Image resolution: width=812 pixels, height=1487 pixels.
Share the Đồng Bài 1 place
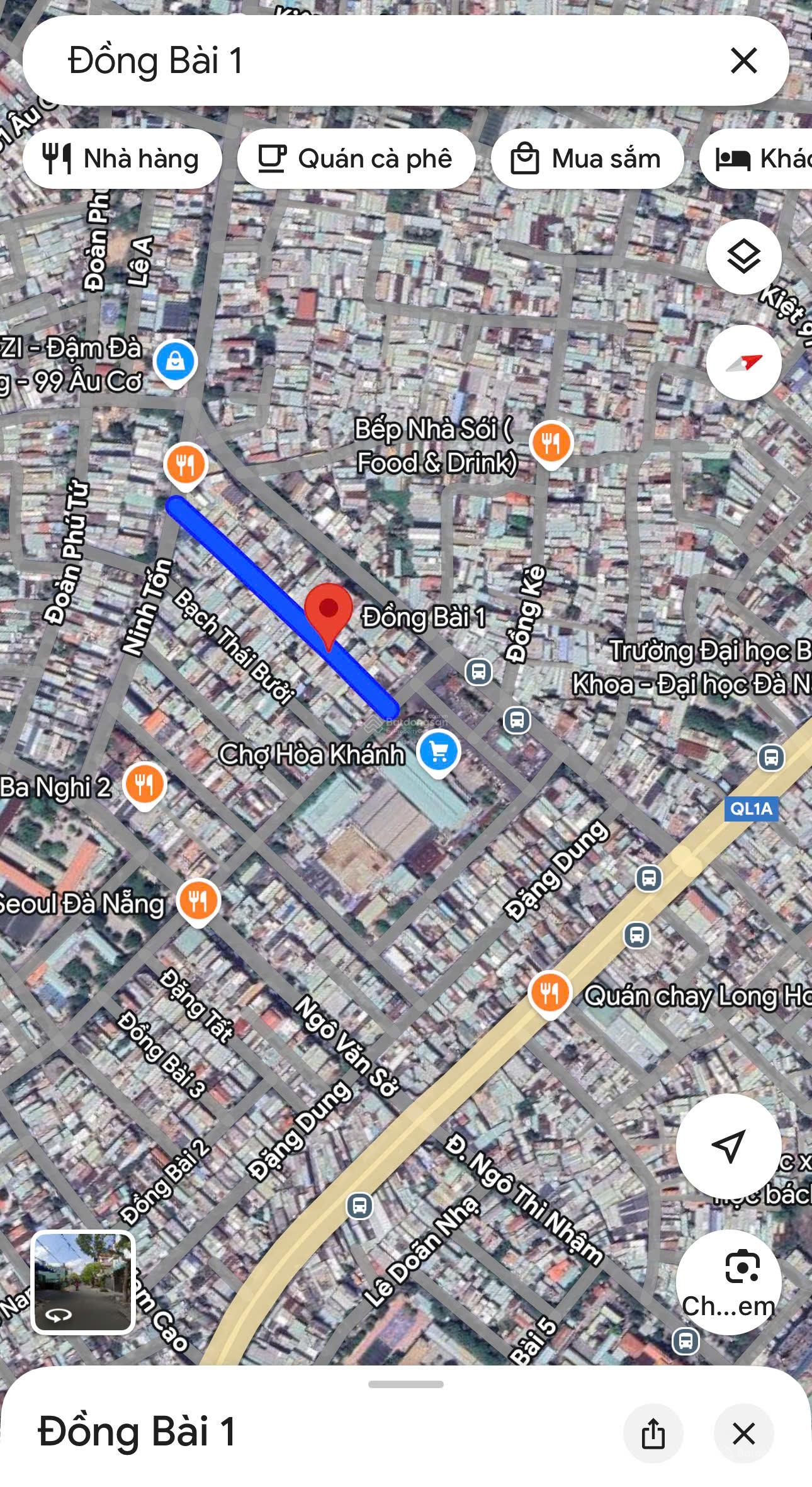tap(653, 1433)
